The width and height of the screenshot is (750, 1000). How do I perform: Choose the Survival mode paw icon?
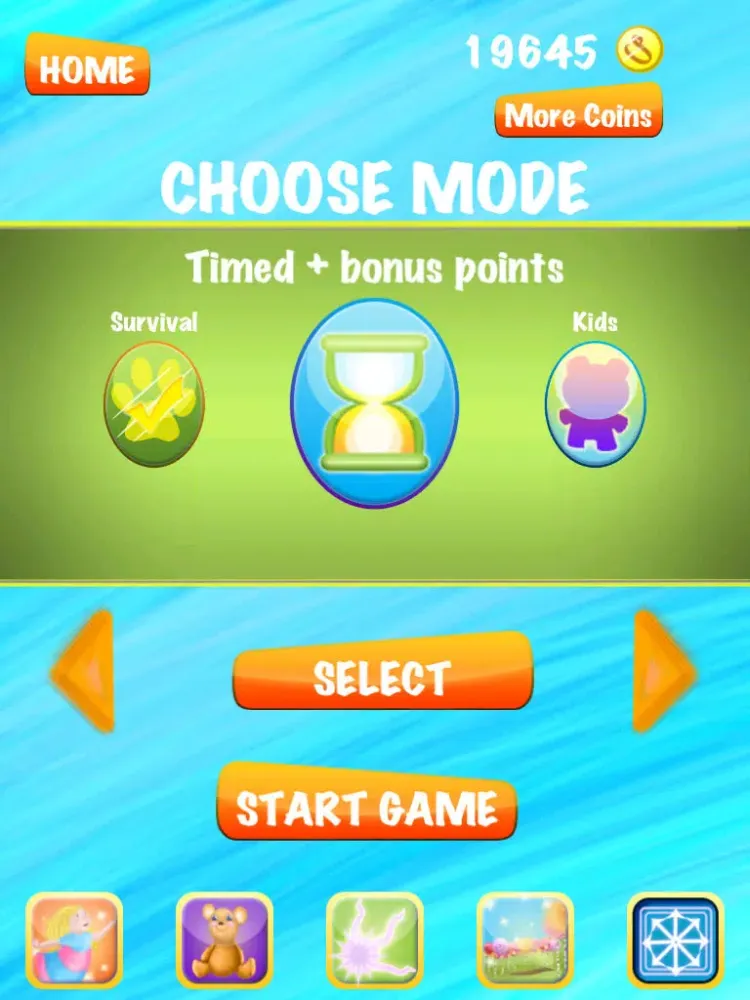(x=154, y=404)
